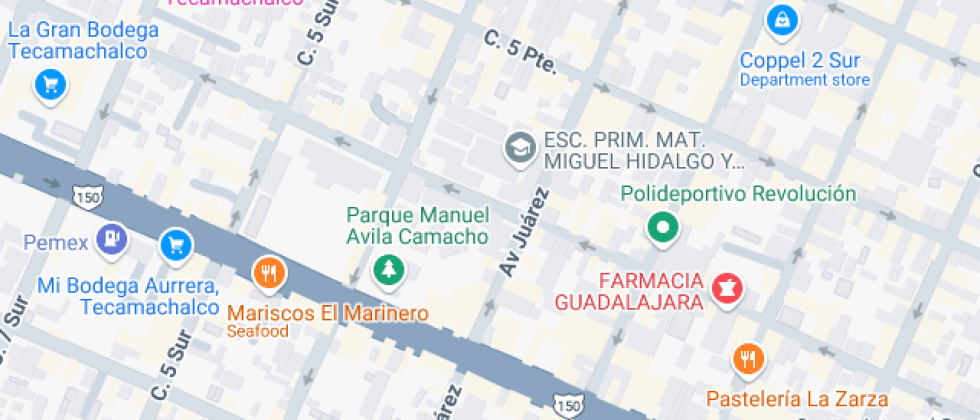
Task: Select Mariscos El Marinero restaurant pin
Action: [267, 271]
